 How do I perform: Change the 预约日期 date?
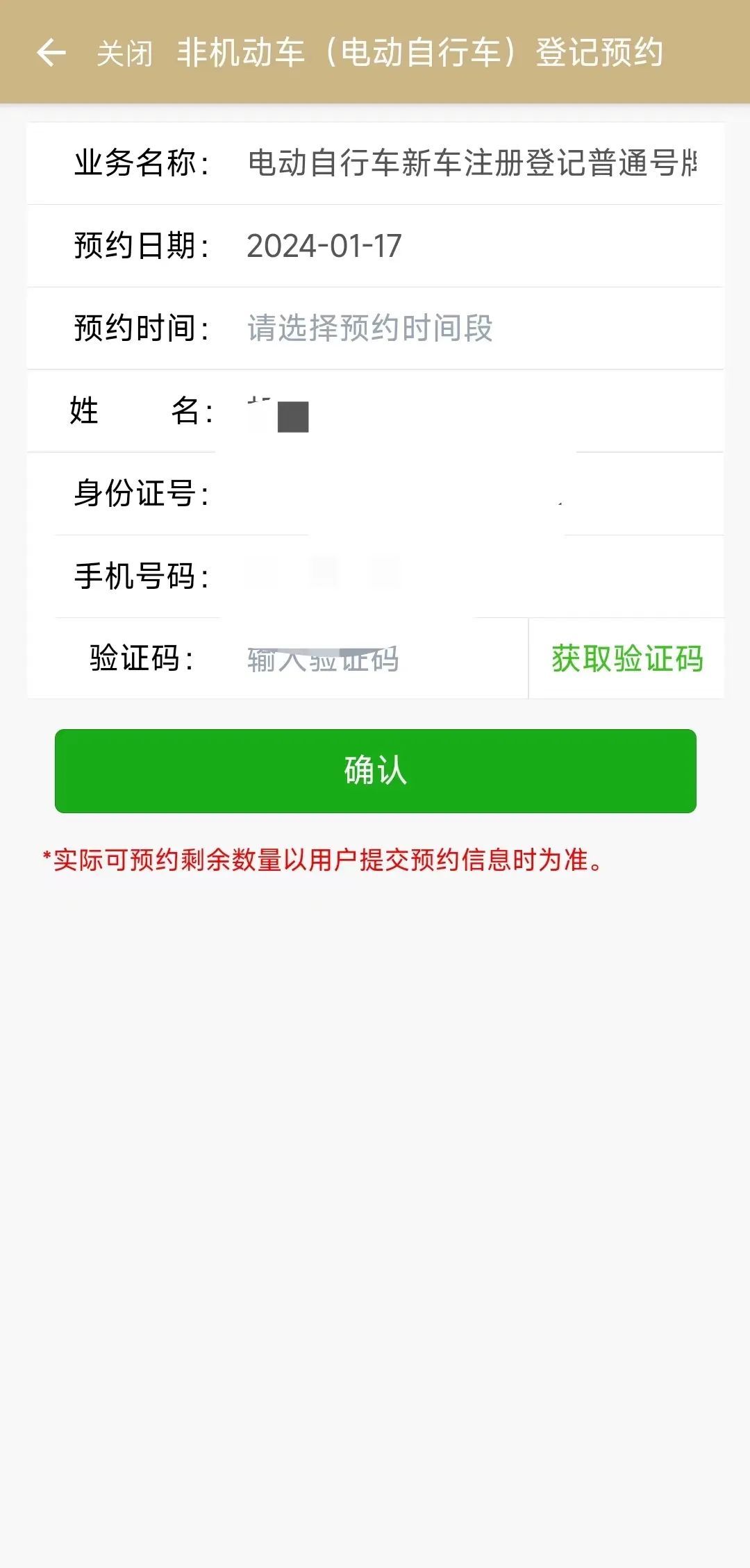[x=472, y=246]
